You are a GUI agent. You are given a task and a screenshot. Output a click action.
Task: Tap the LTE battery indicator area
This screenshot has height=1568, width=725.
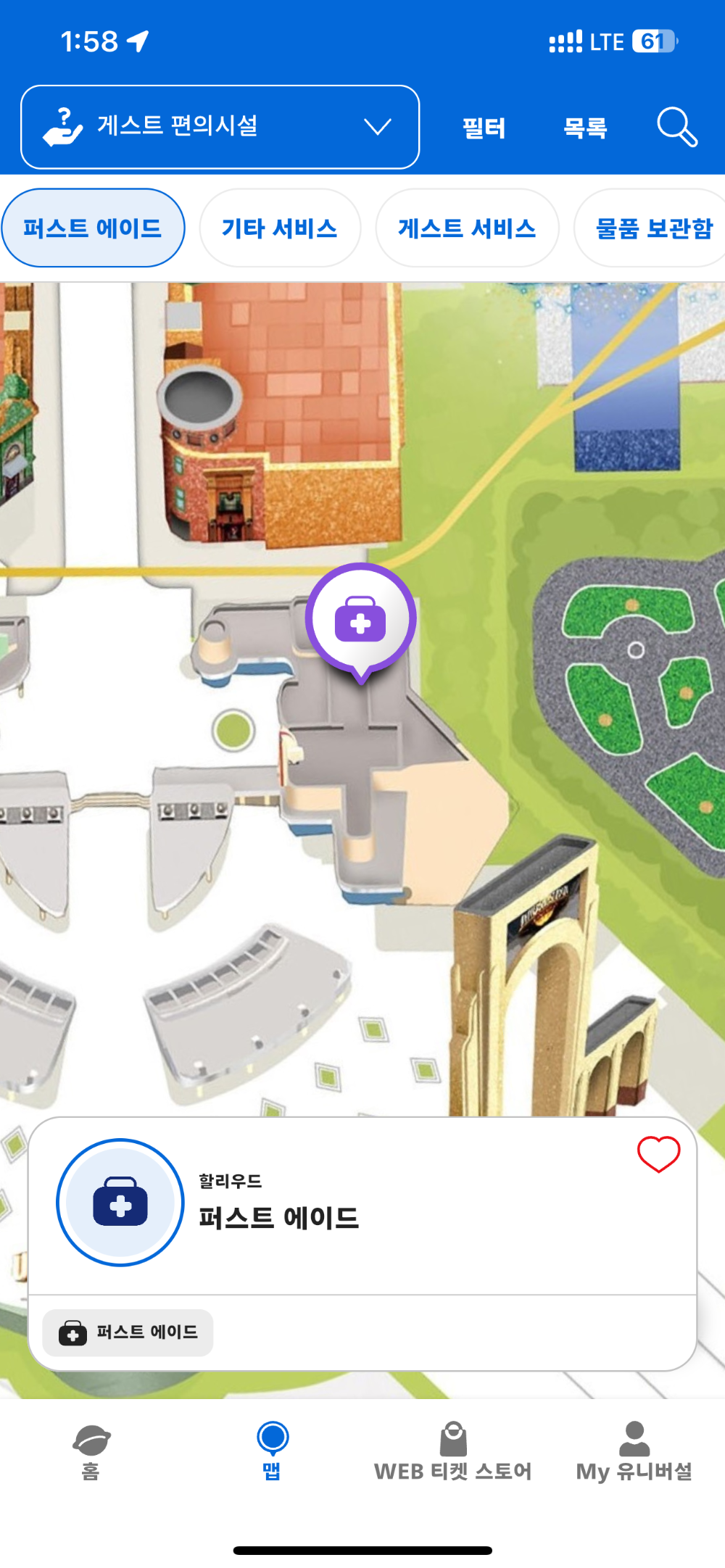[616, 41]
